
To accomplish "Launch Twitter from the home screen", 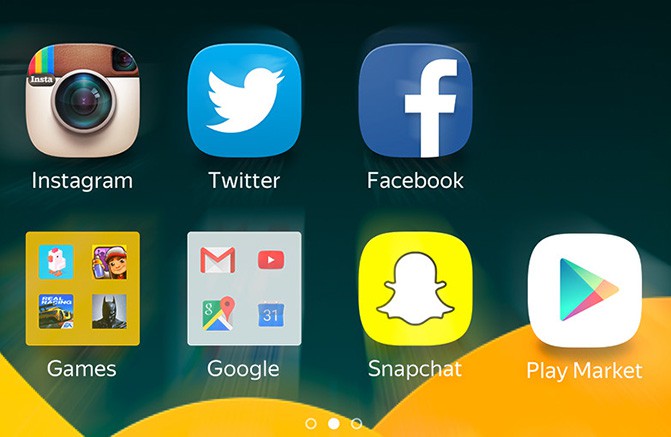I will pyautogui.click(x=244, y=101).
